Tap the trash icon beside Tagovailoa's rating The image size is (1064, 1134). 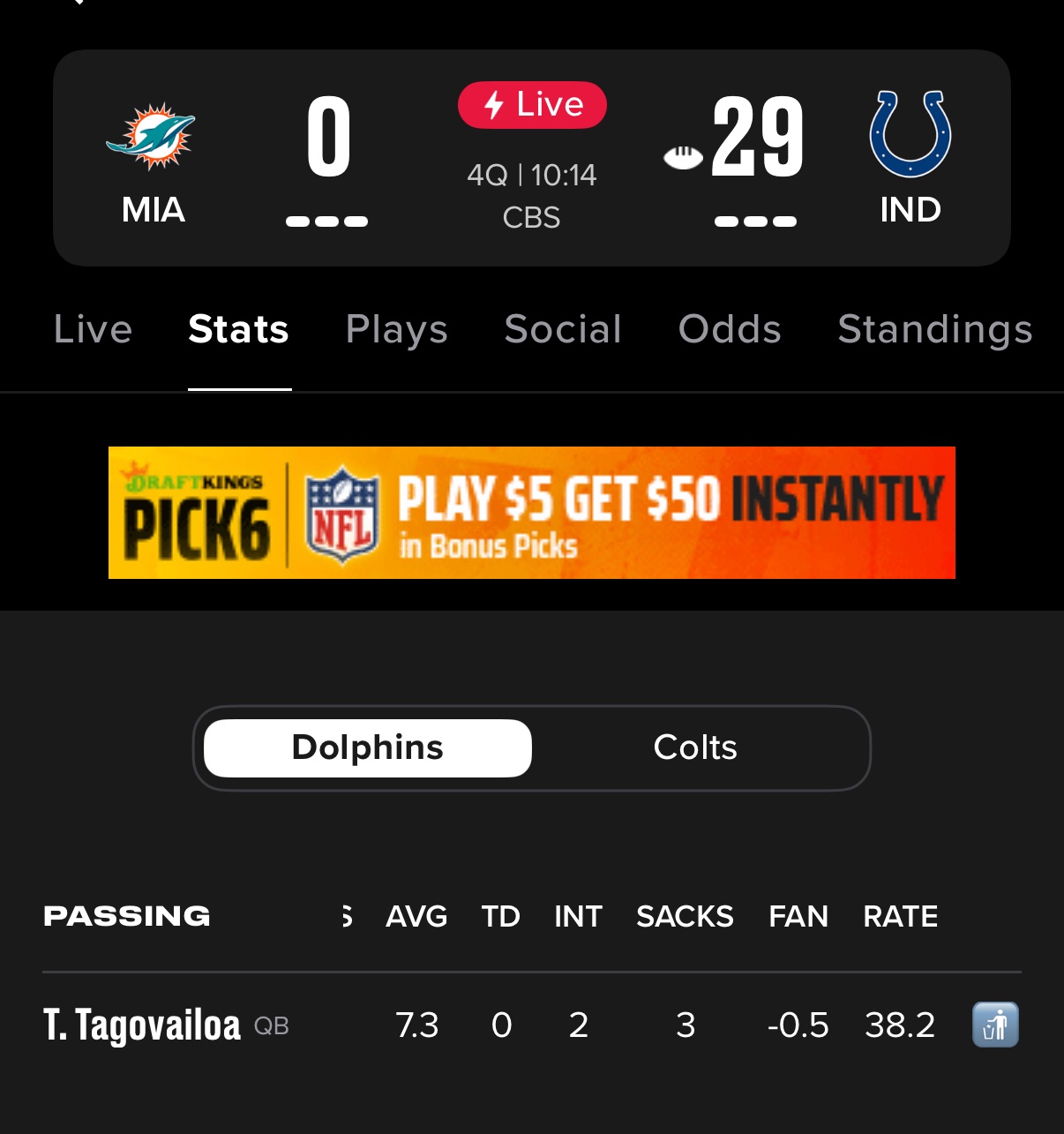pyautogui.click(x=995, y=1025)
